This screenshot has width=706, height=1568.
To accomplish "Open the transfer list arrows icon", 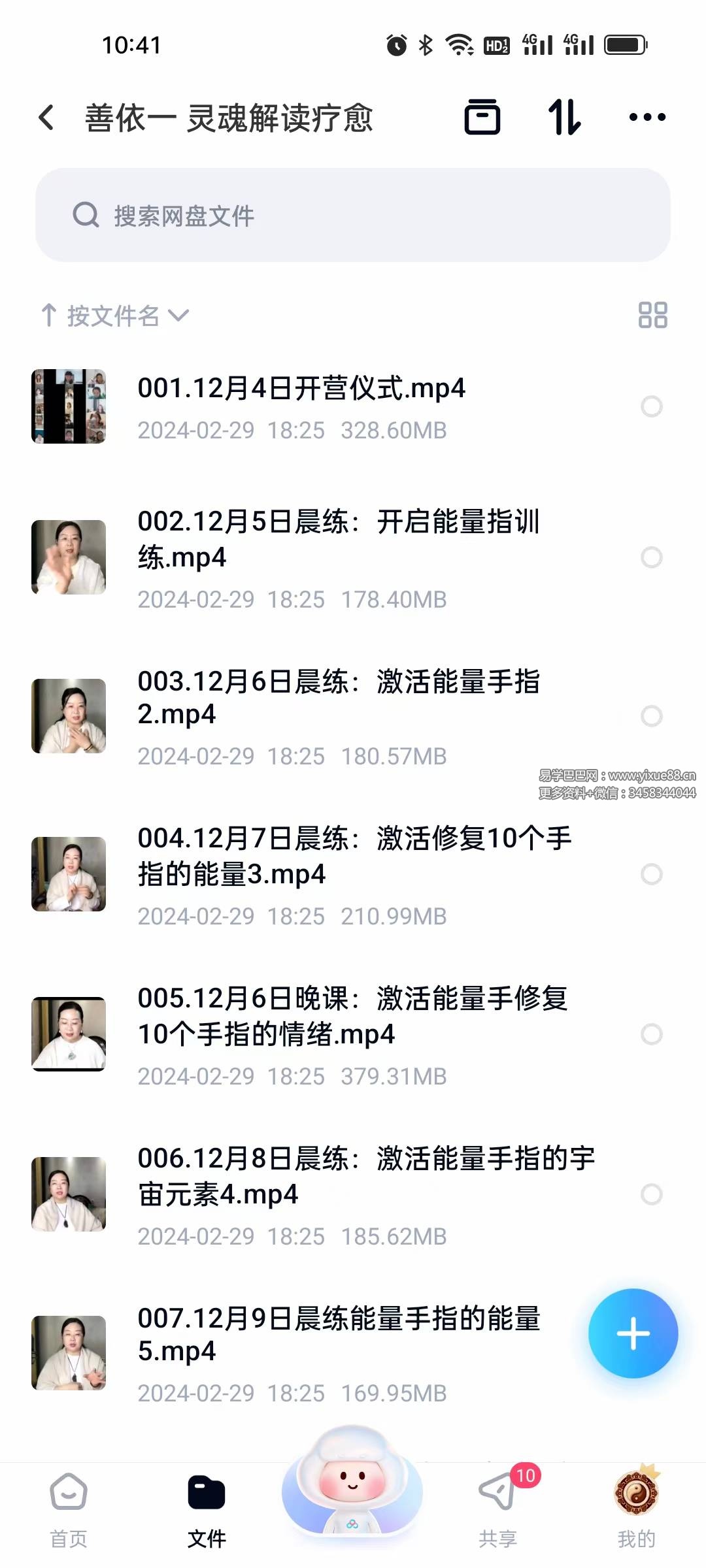I will tap(564, 118).
